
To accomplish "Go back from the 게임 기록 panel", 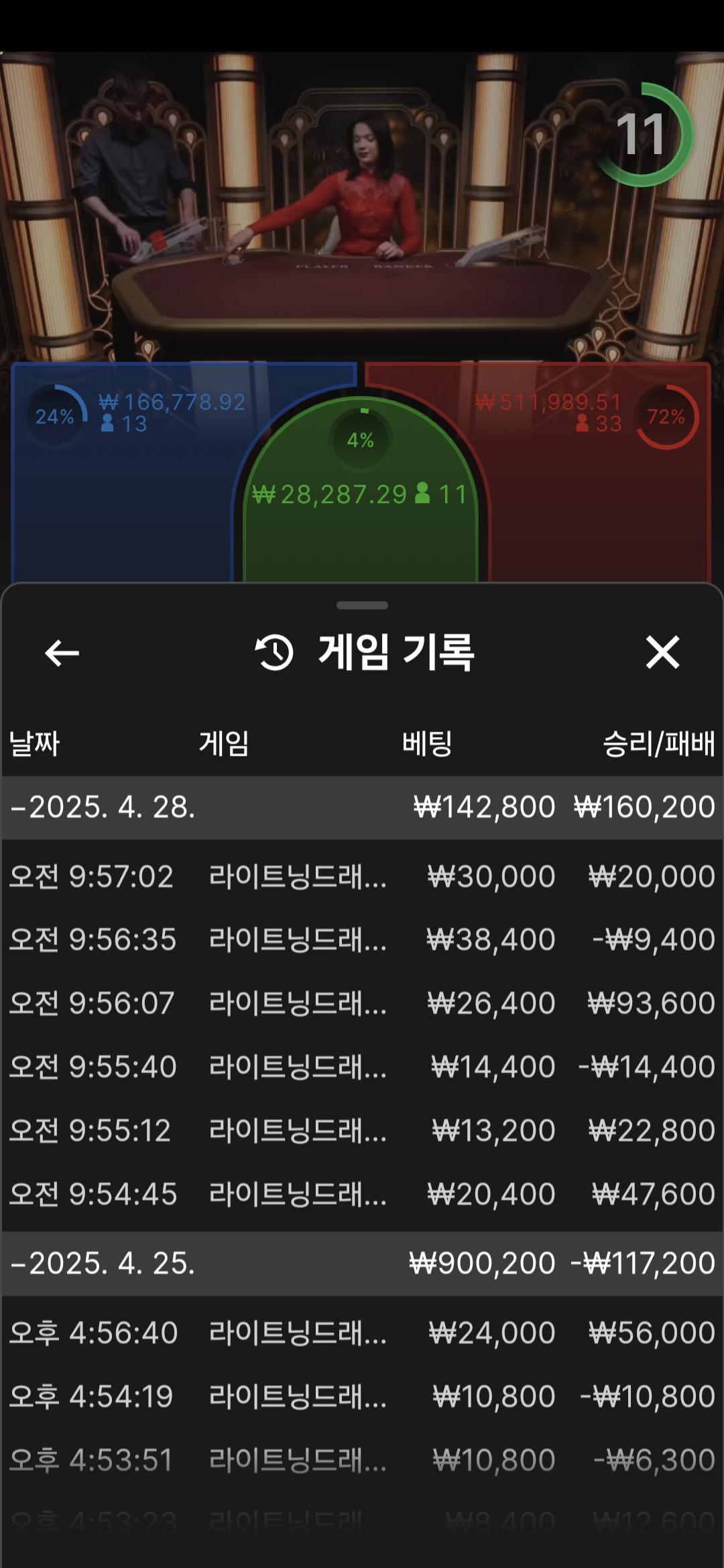I will 62,653.
